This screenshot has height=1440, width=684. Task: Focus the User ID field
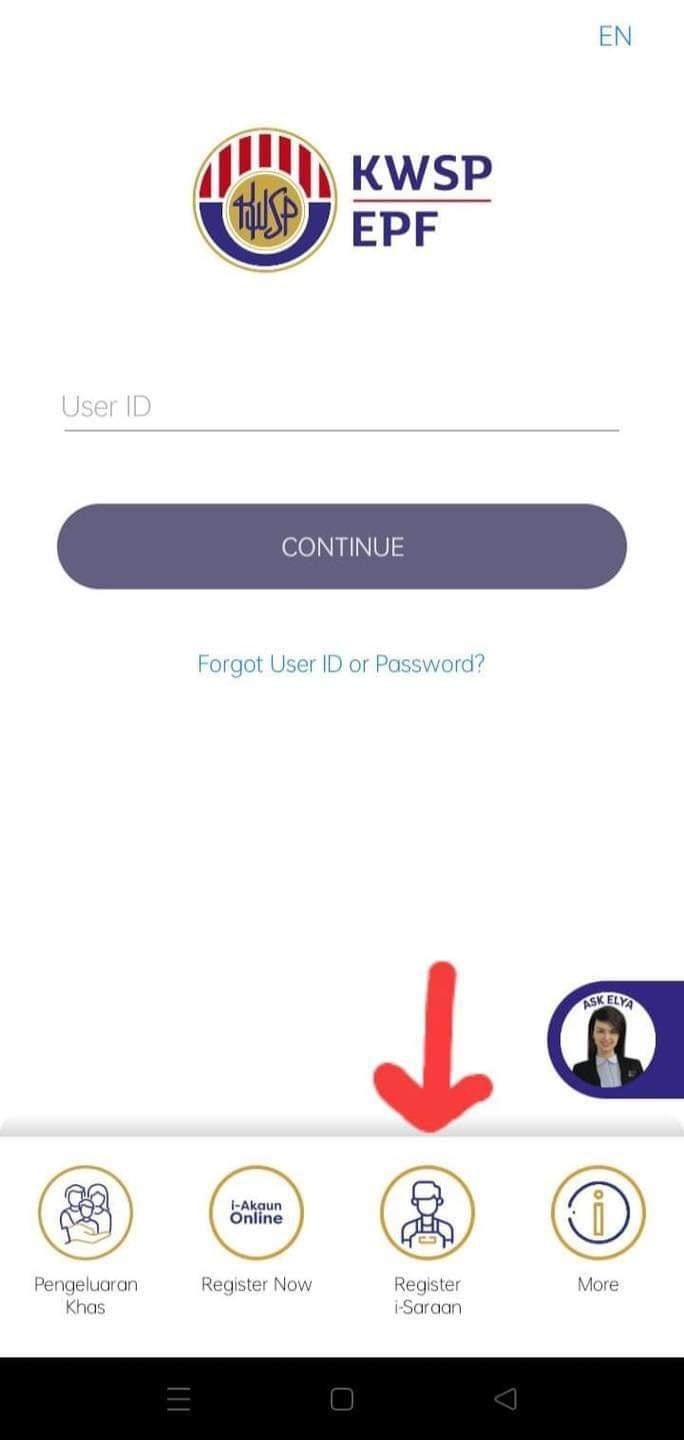click(x=340, y=407)
